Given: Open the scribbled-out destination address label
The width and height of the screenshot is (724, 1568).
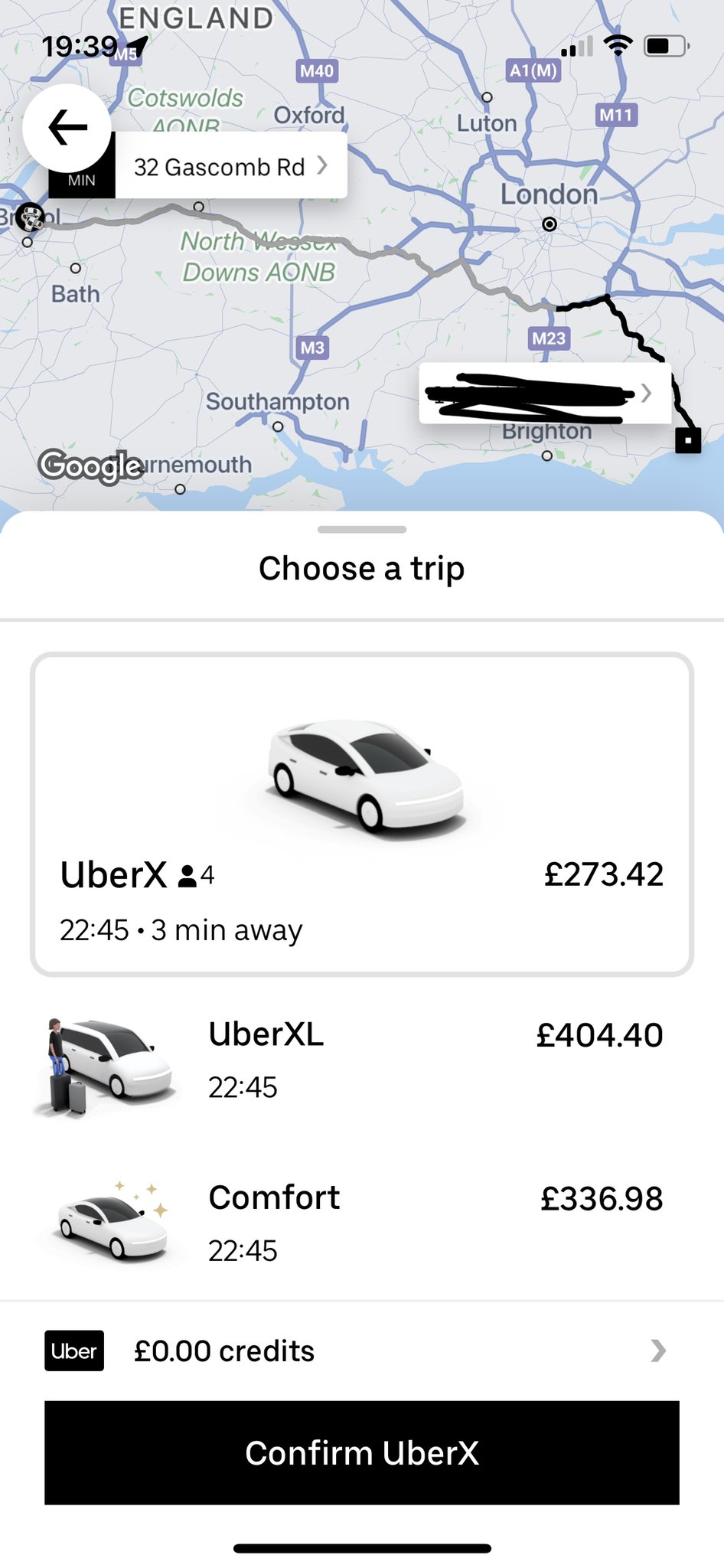Looking at the screenshot, I should (544, 394).
